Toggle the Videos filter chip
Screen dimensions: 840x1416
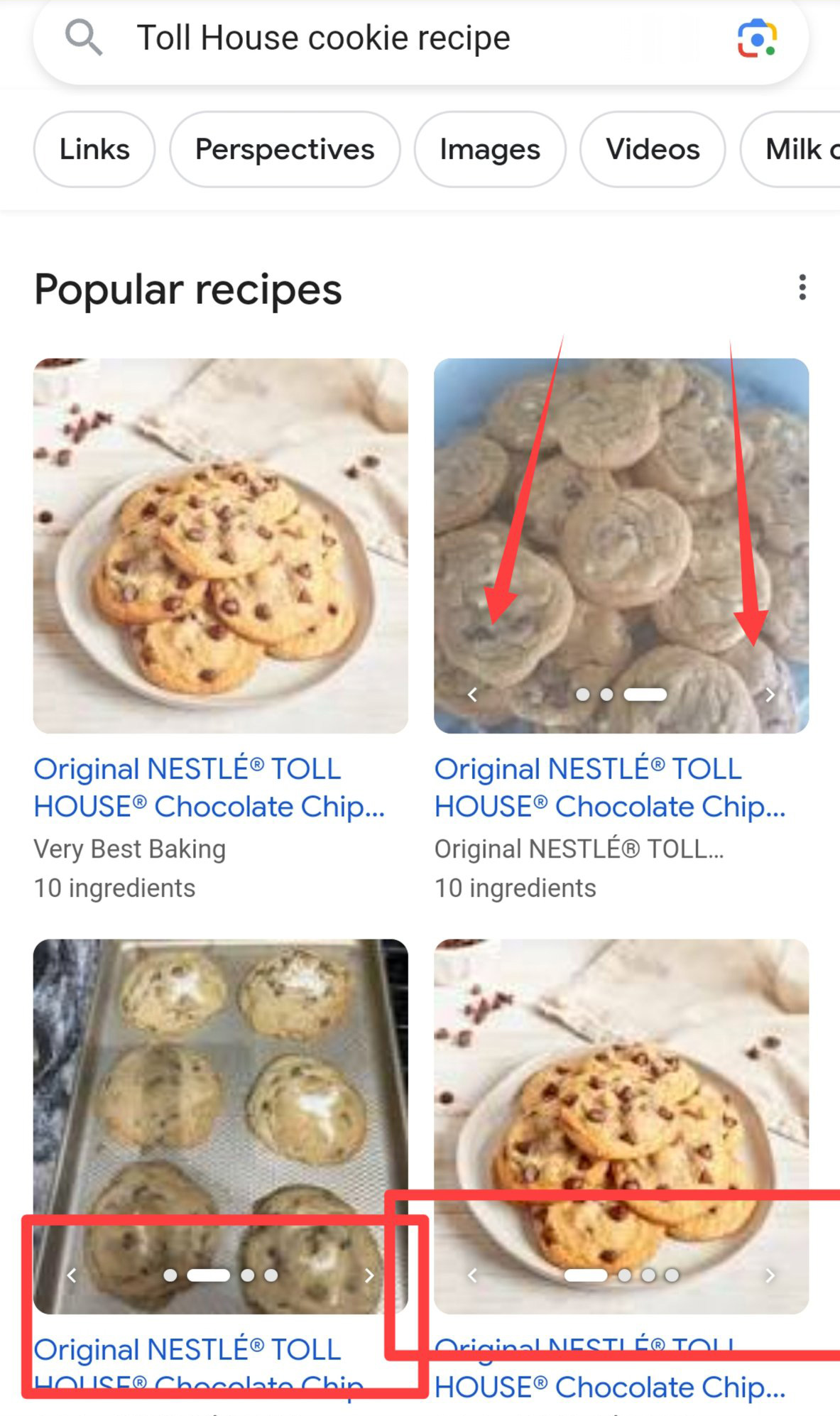pos(651,150)
